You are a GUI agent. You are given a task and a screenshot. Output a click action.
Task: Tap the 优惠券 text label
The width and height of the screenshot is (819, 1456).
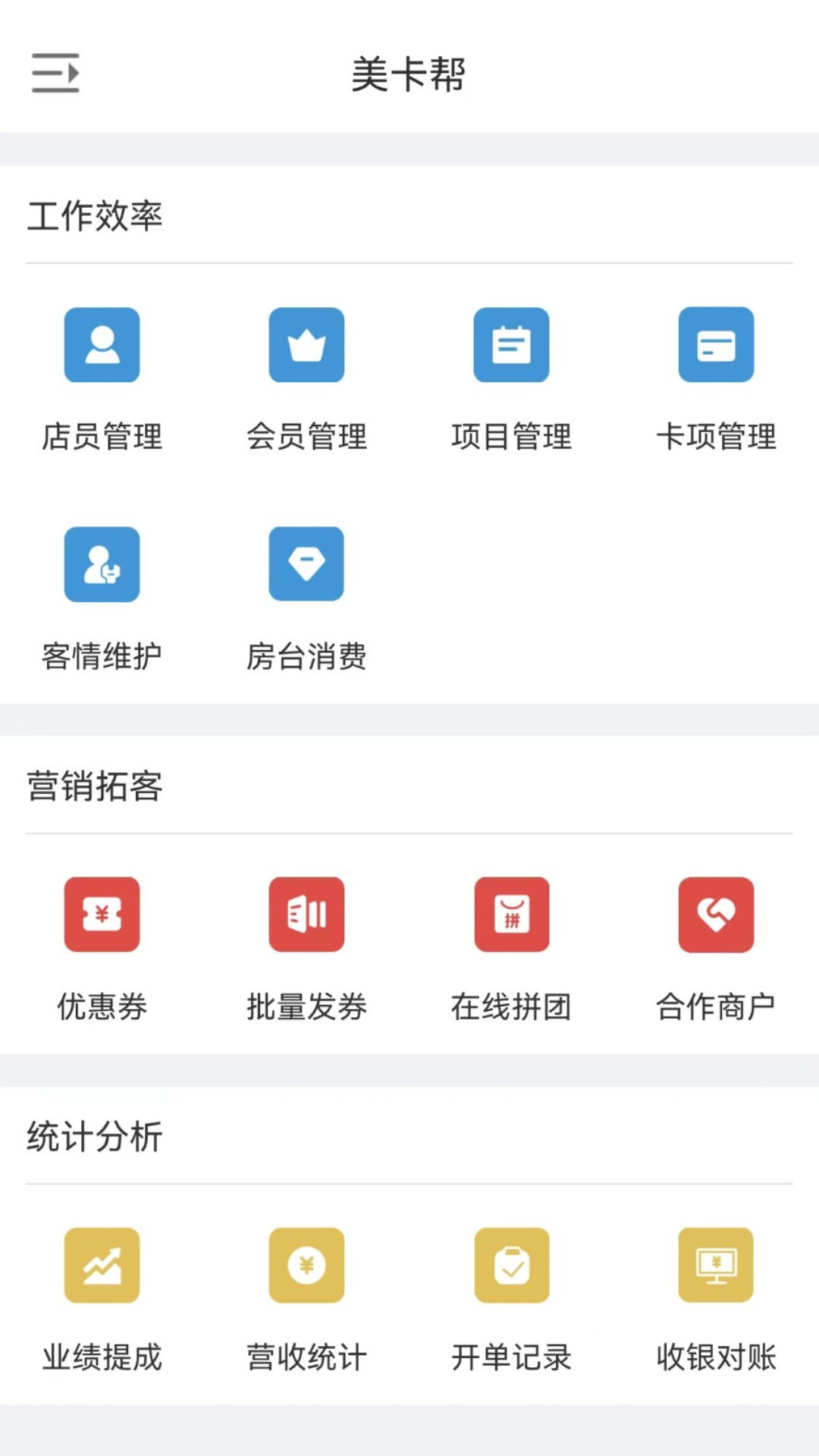click(102, 1008)
